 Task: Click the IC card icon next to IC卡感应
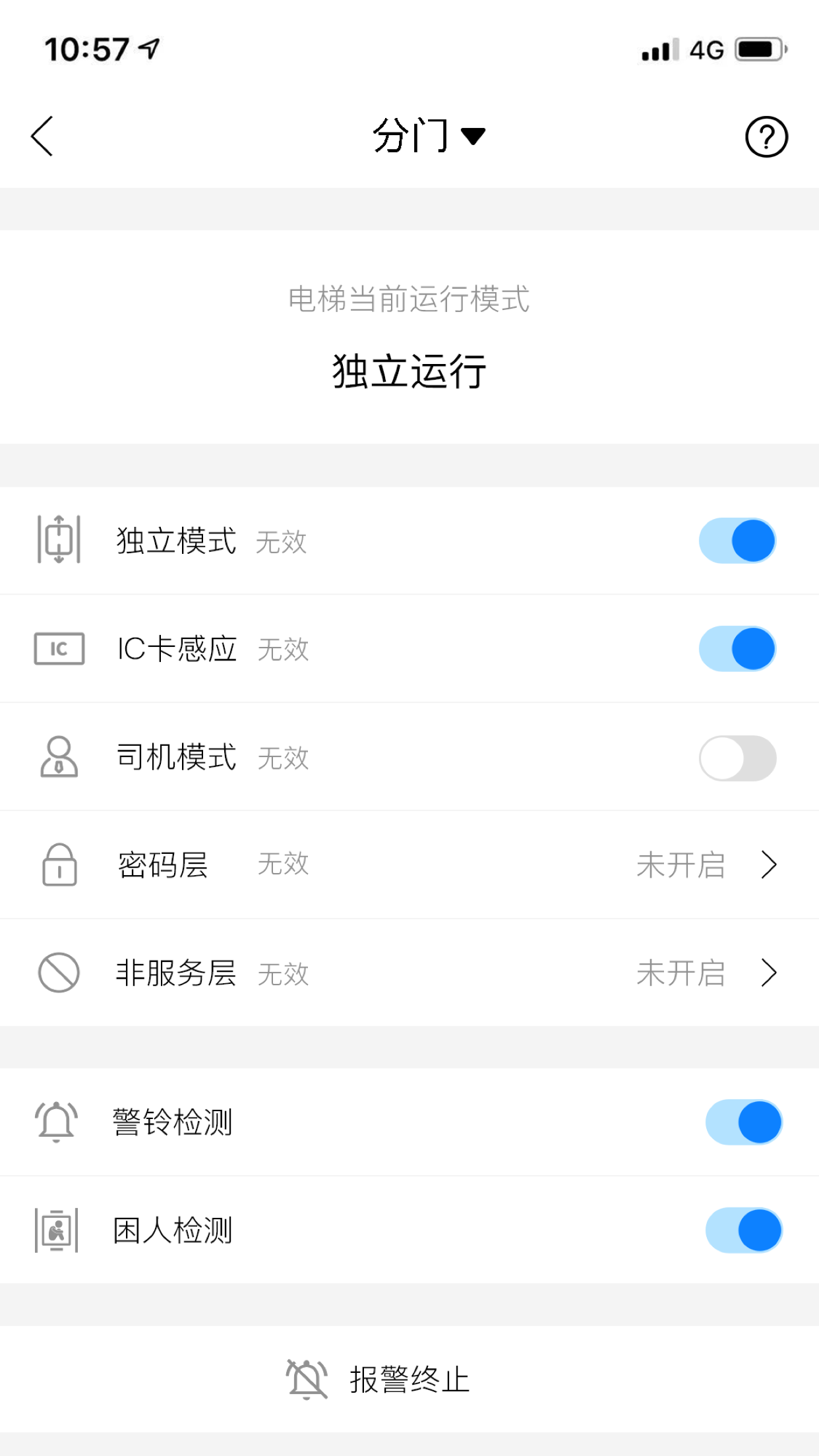tap(59, 648)
